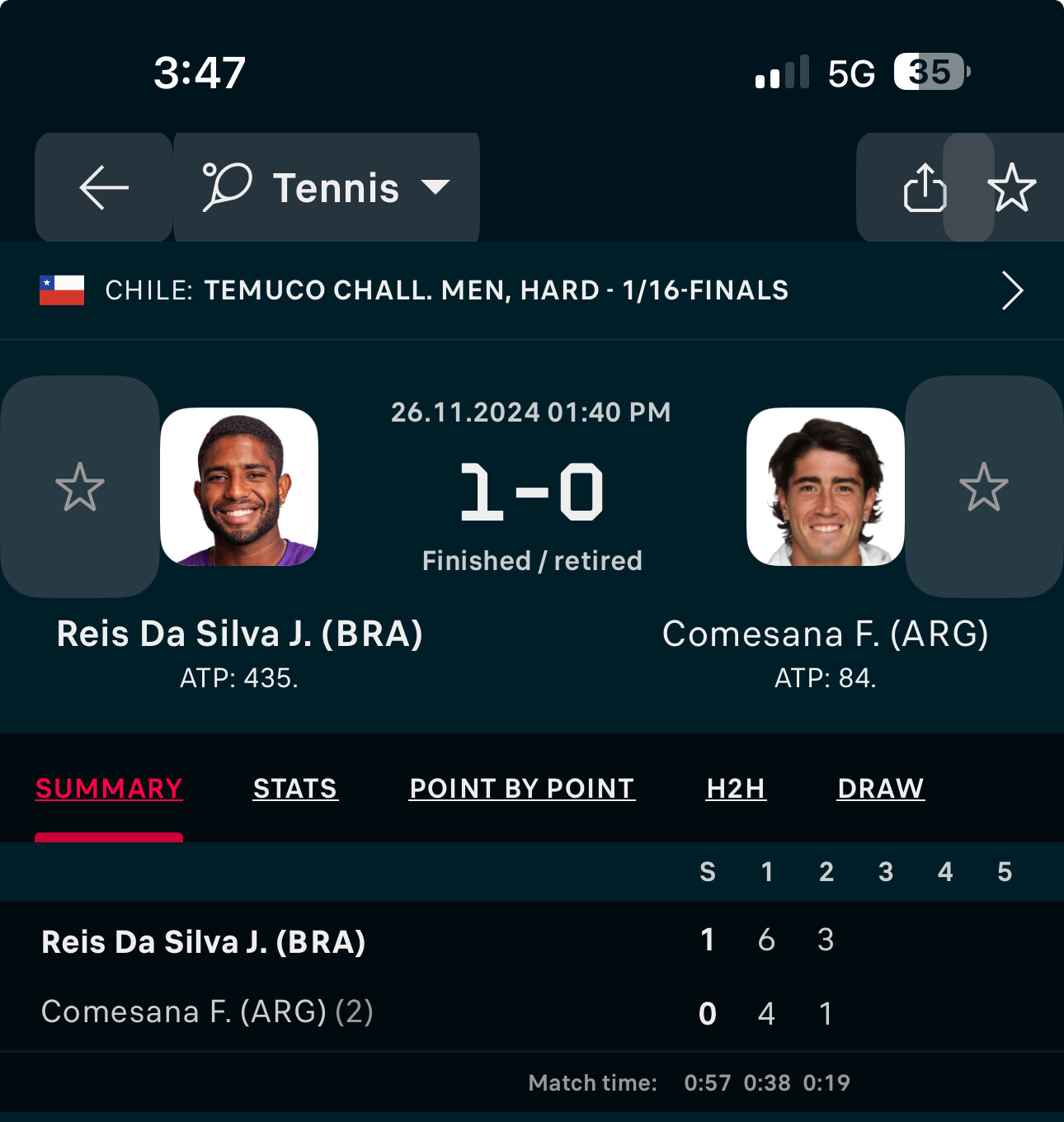Switch to the Stats tab
The image size is (1064, 1122).
pyautogui.click(x=295, y=789)
